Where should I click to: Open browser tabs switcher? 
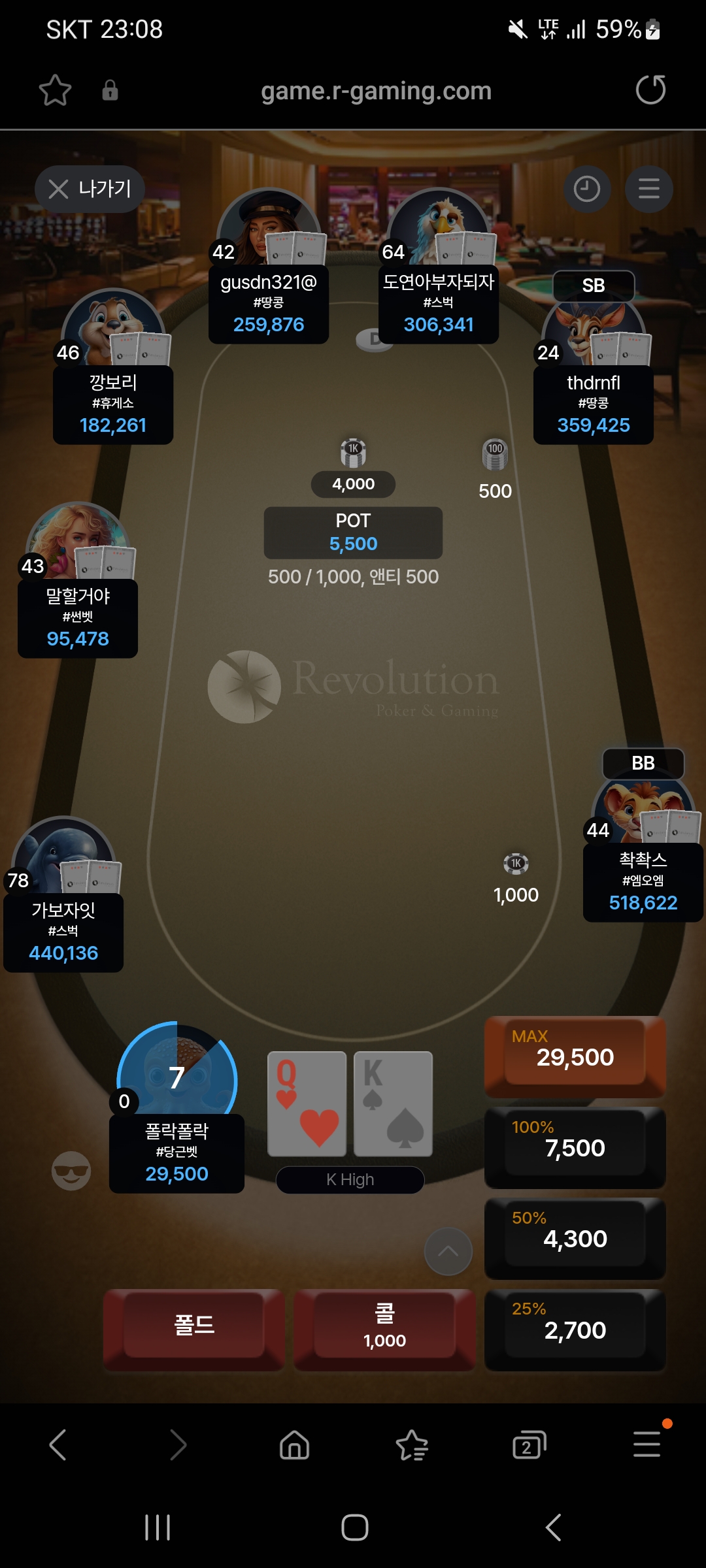(529, 1445)
